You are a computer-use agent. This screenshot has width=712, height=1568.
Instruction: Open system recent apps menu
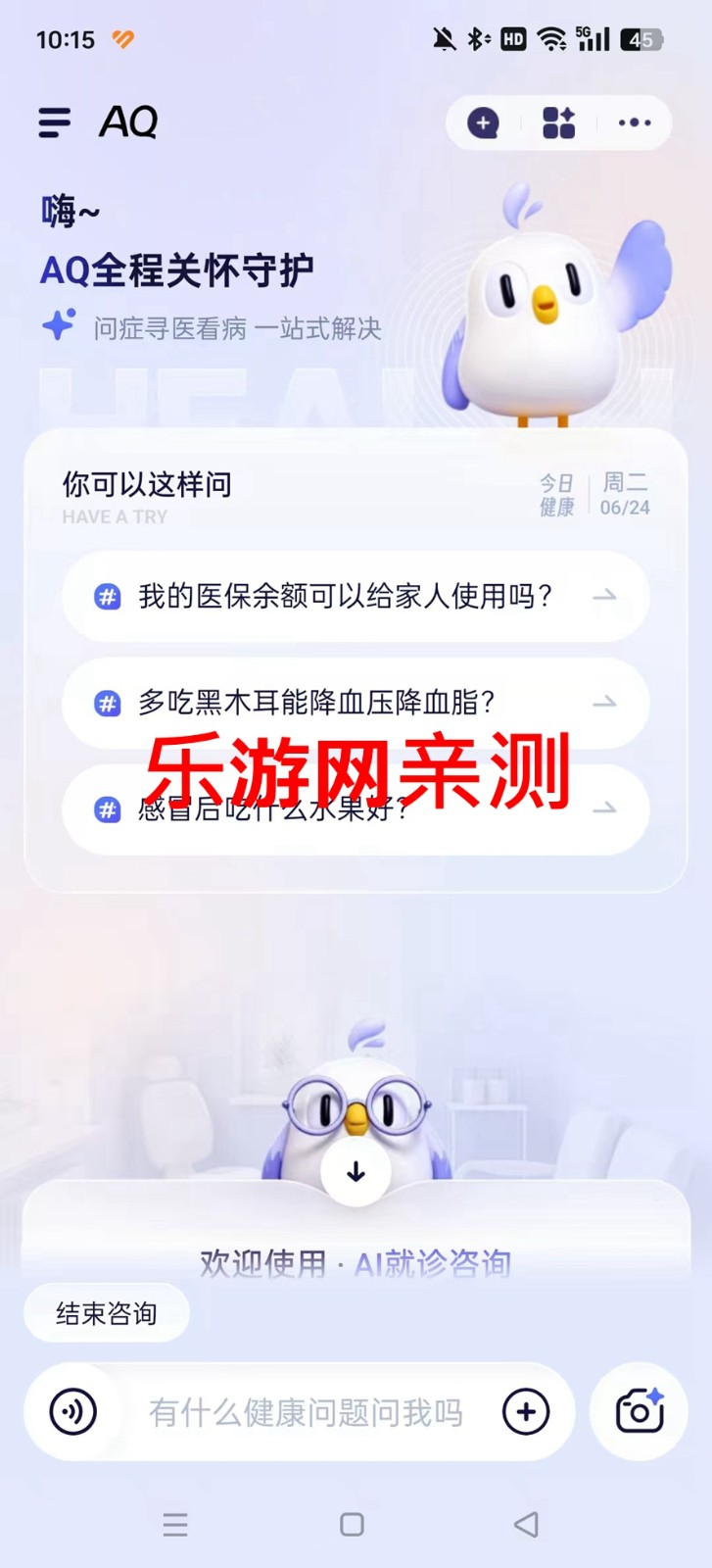[x=175, y=1524]
